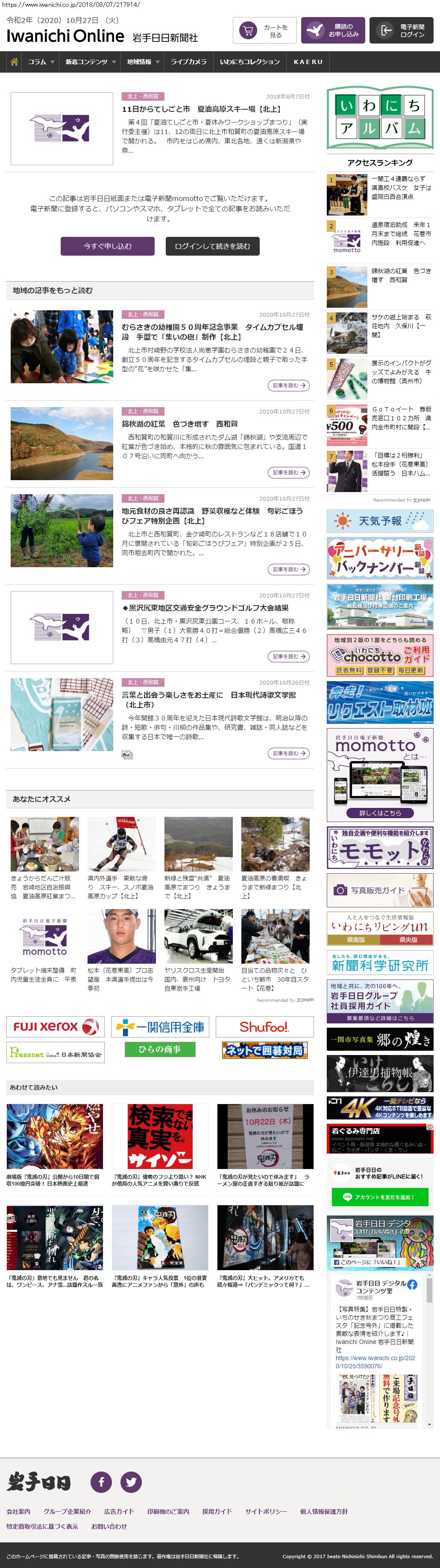Select 今すぐ申し込む button
The height and width of the screenshot is (1568, 440).
pyautogui.click(x=108, y=246)
